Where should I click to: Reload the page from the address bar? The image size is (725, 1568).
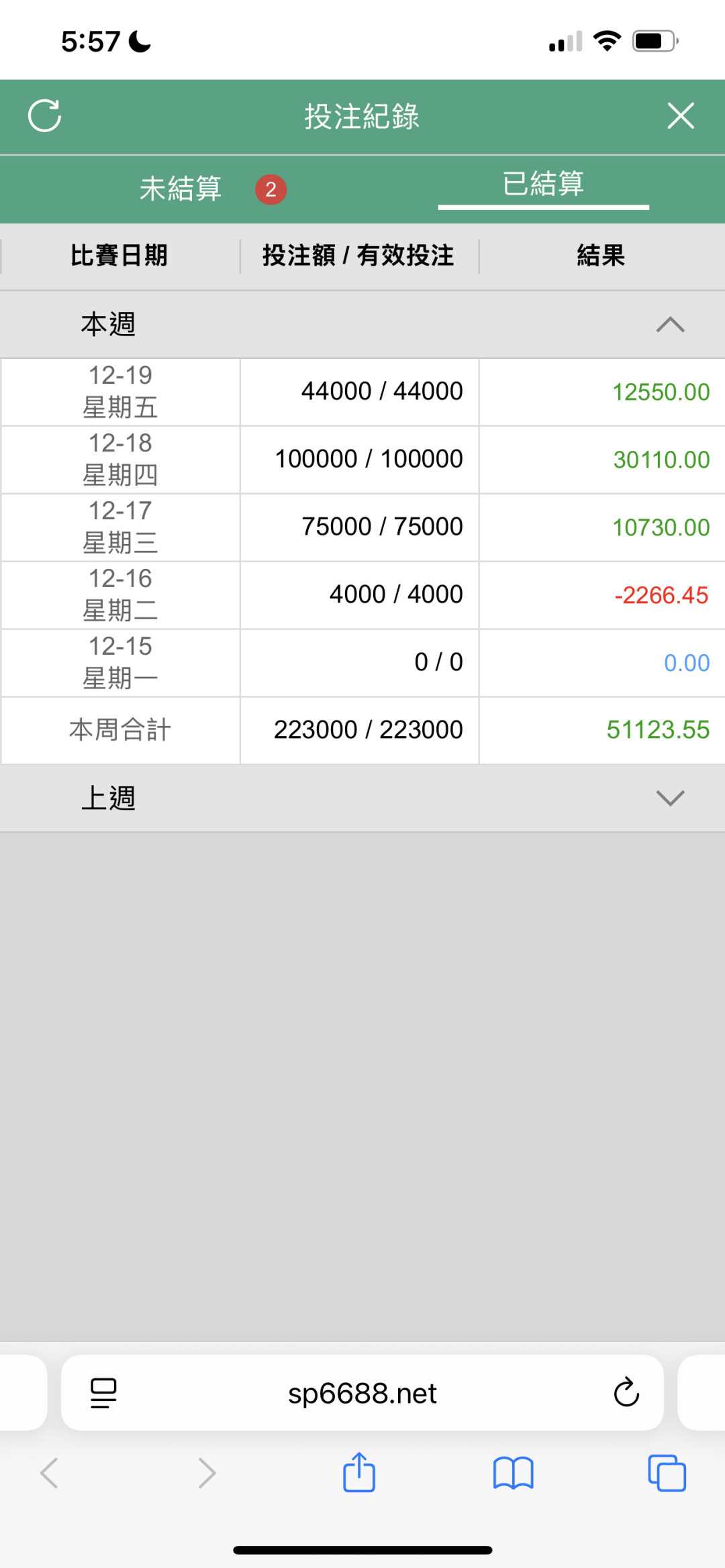pos(626,1393)
